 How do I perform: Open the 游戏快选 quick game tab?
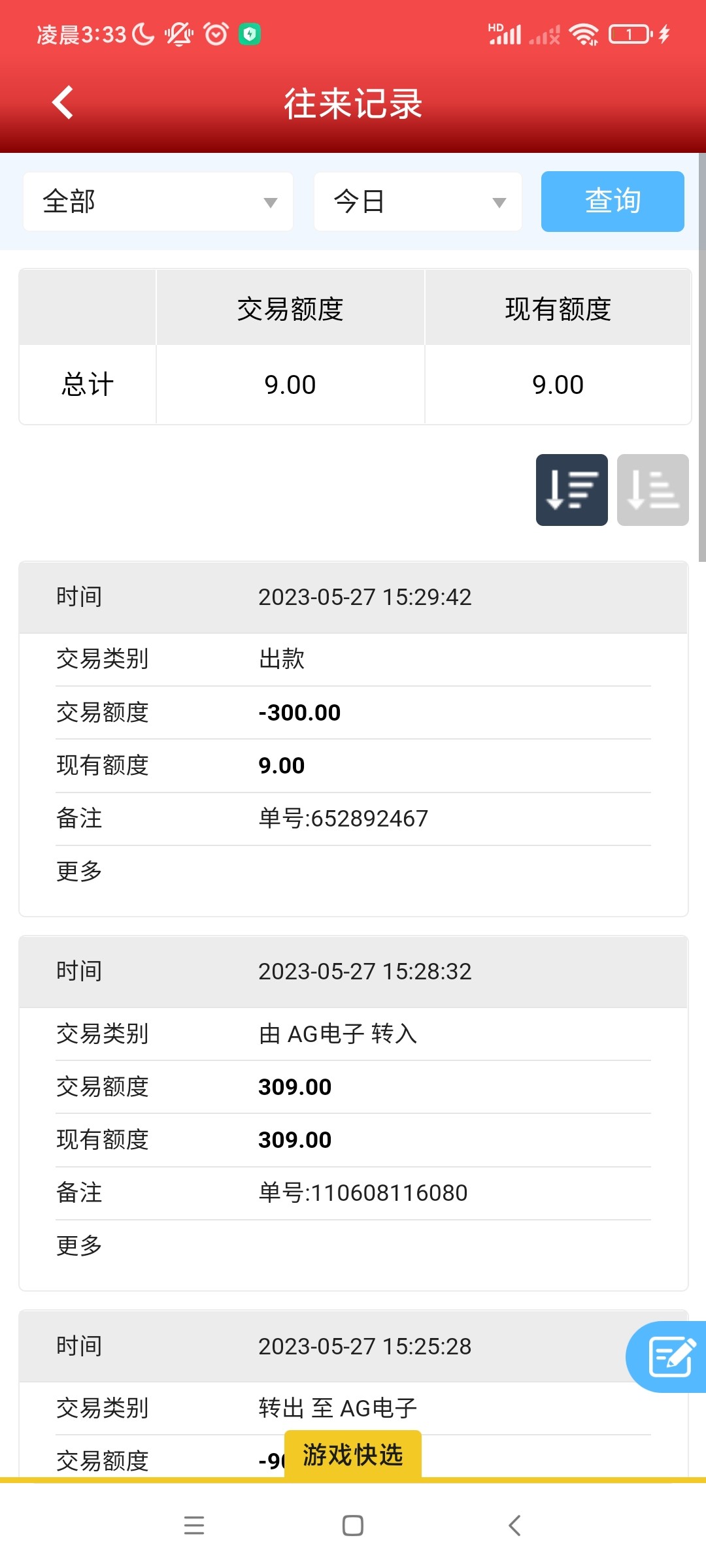click(352, 1455)
